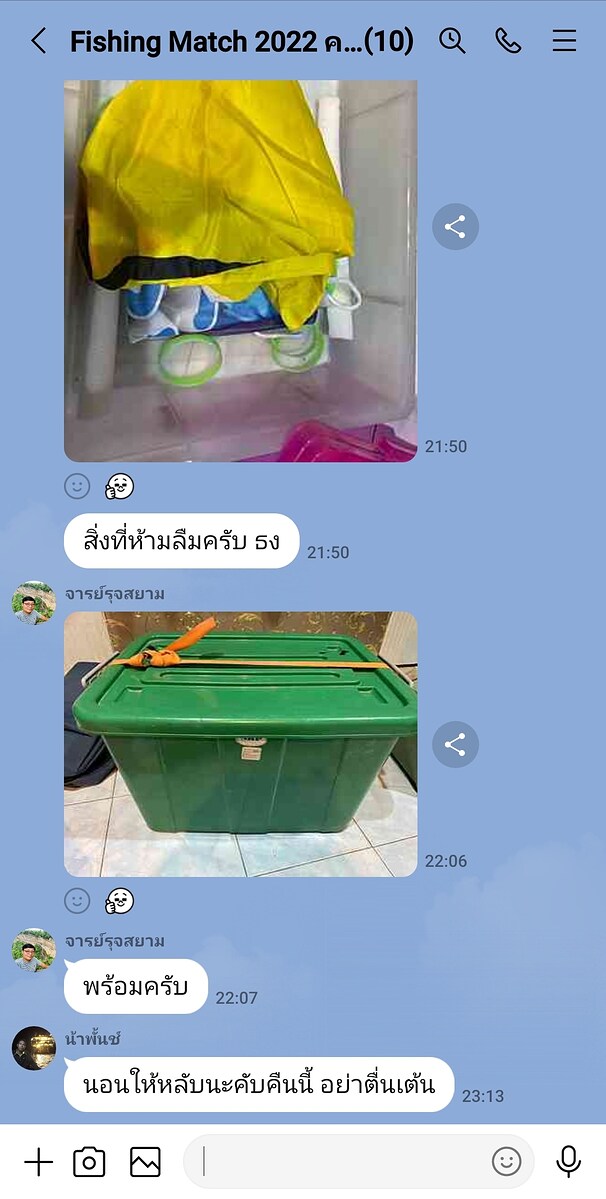606x1199 pixels.
Task: Record a voice message
Action: [568, 1162]
